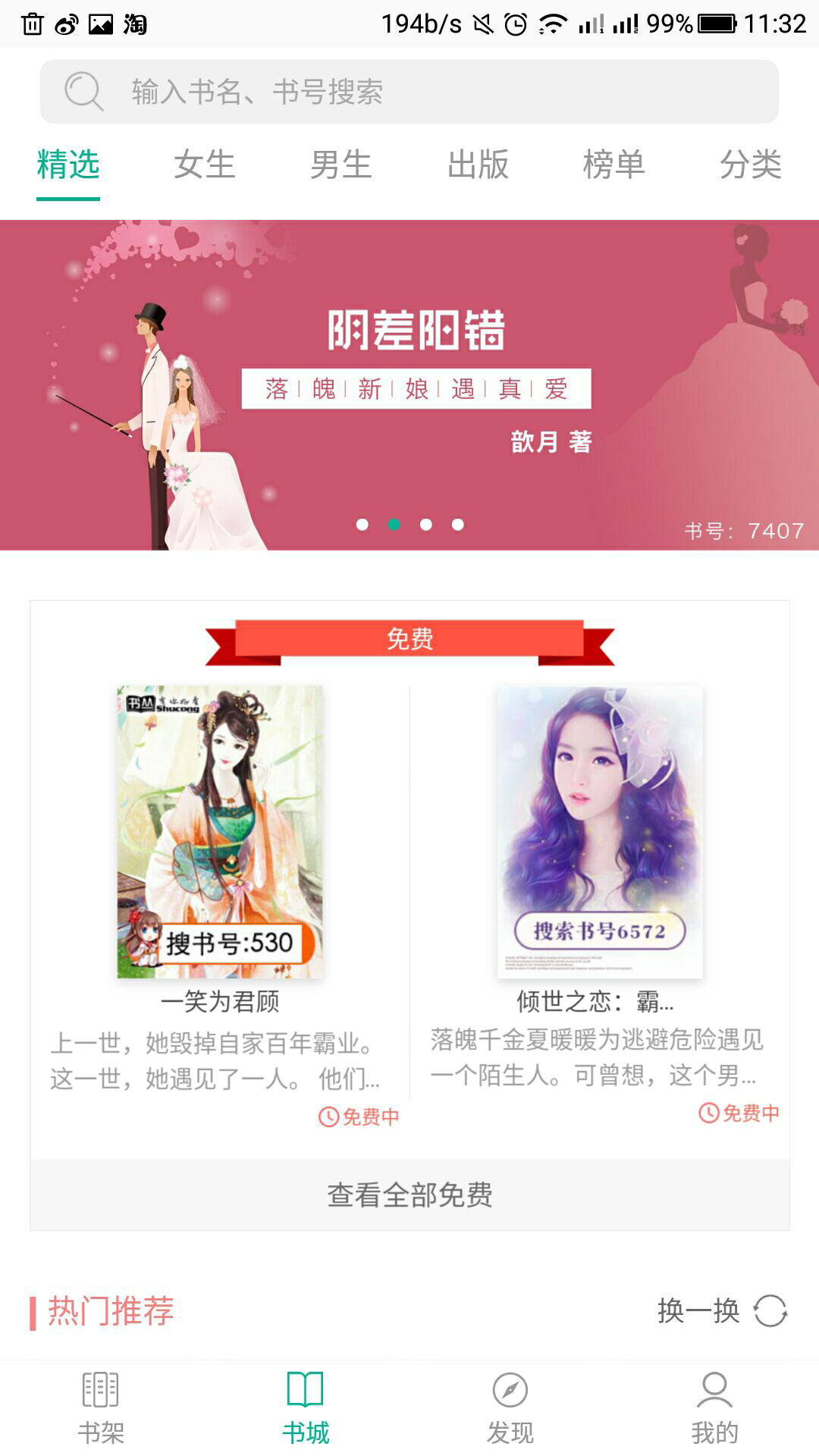Open the 我的 profile tab
The width and height of the screenshot is (819, 1456).
pyautogui.click(x=714, y=1407)
